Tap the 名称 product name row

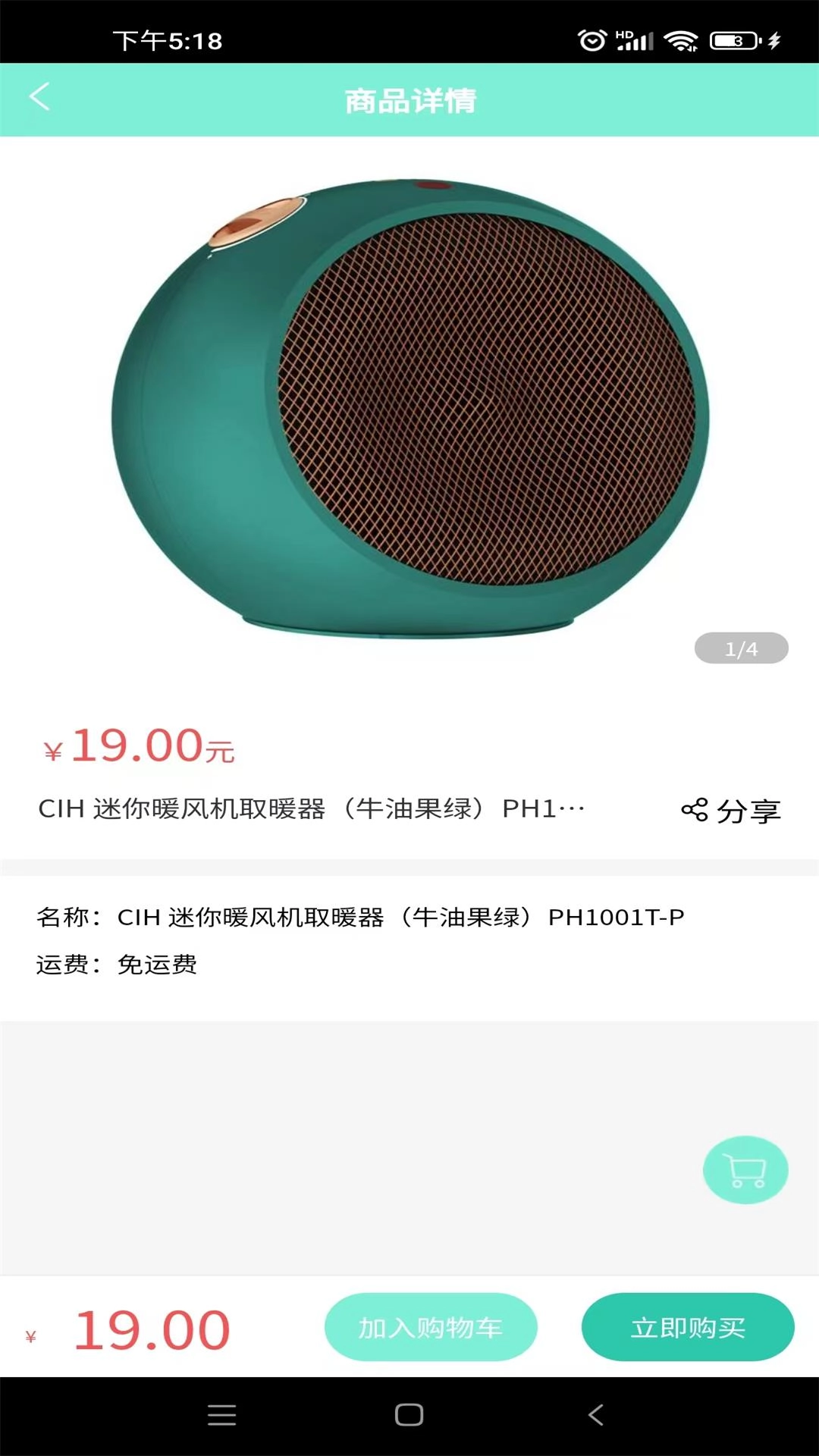tap(359, 918)
